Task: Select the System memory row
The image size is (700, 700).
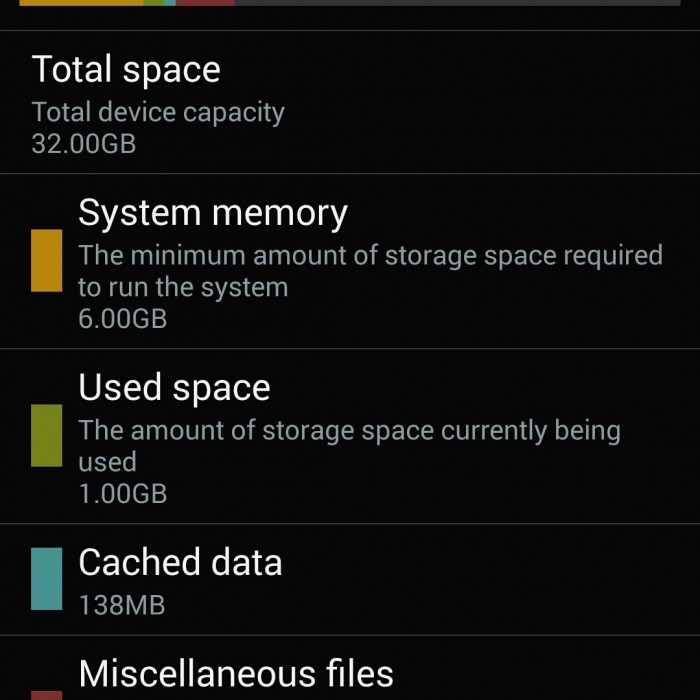Action: point(350,262)
